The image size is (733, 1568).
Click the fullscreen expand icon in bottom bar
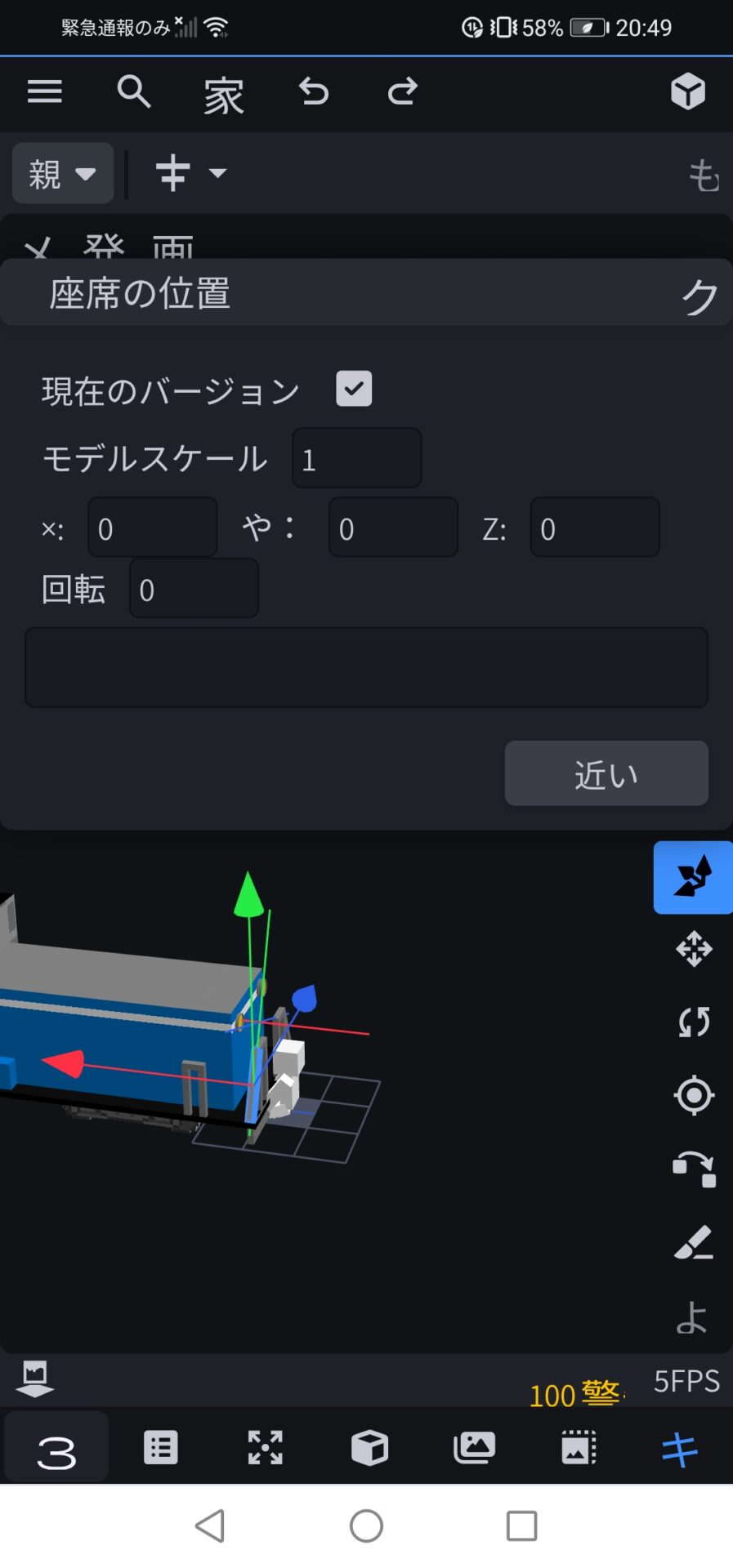(265, 1446)
